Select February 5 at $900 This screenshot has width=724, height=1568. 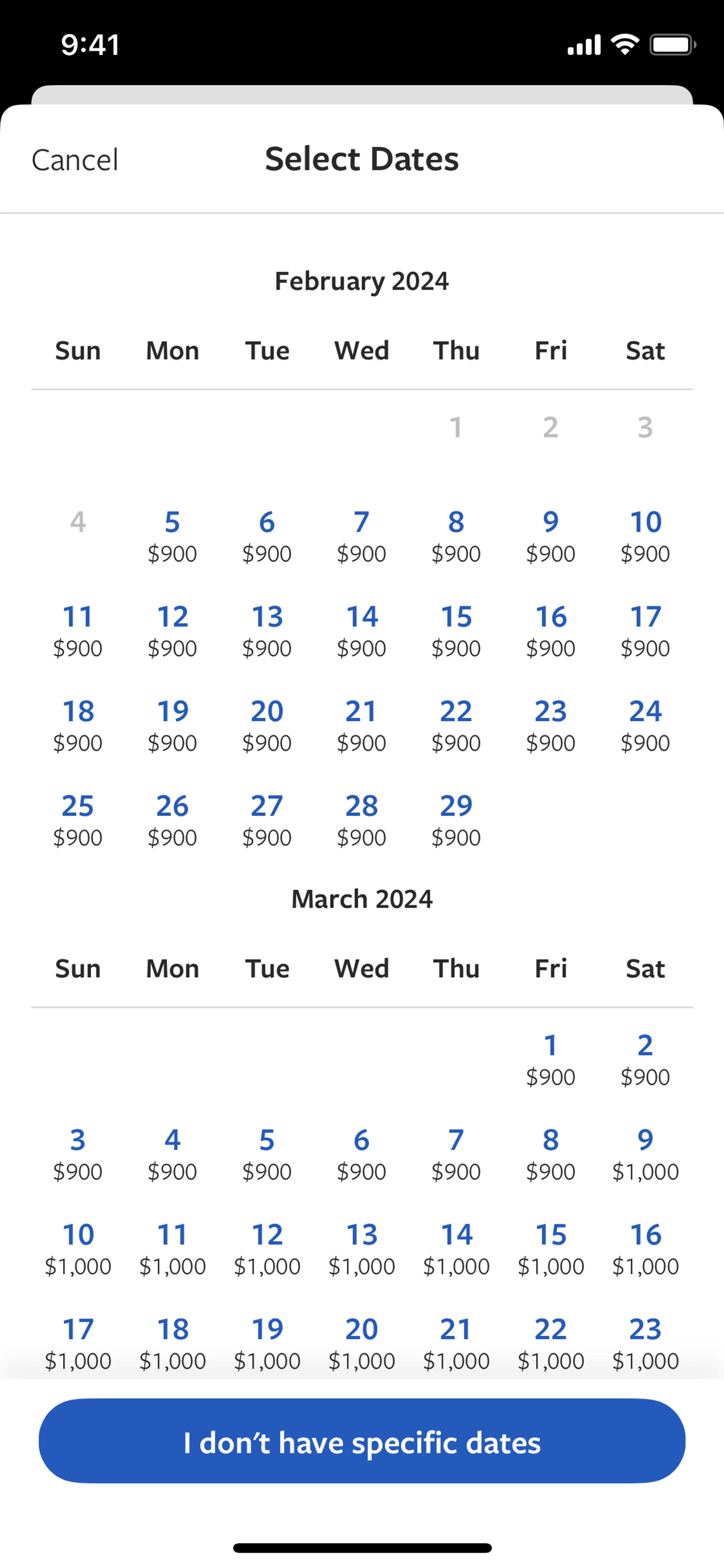point(172,536)
